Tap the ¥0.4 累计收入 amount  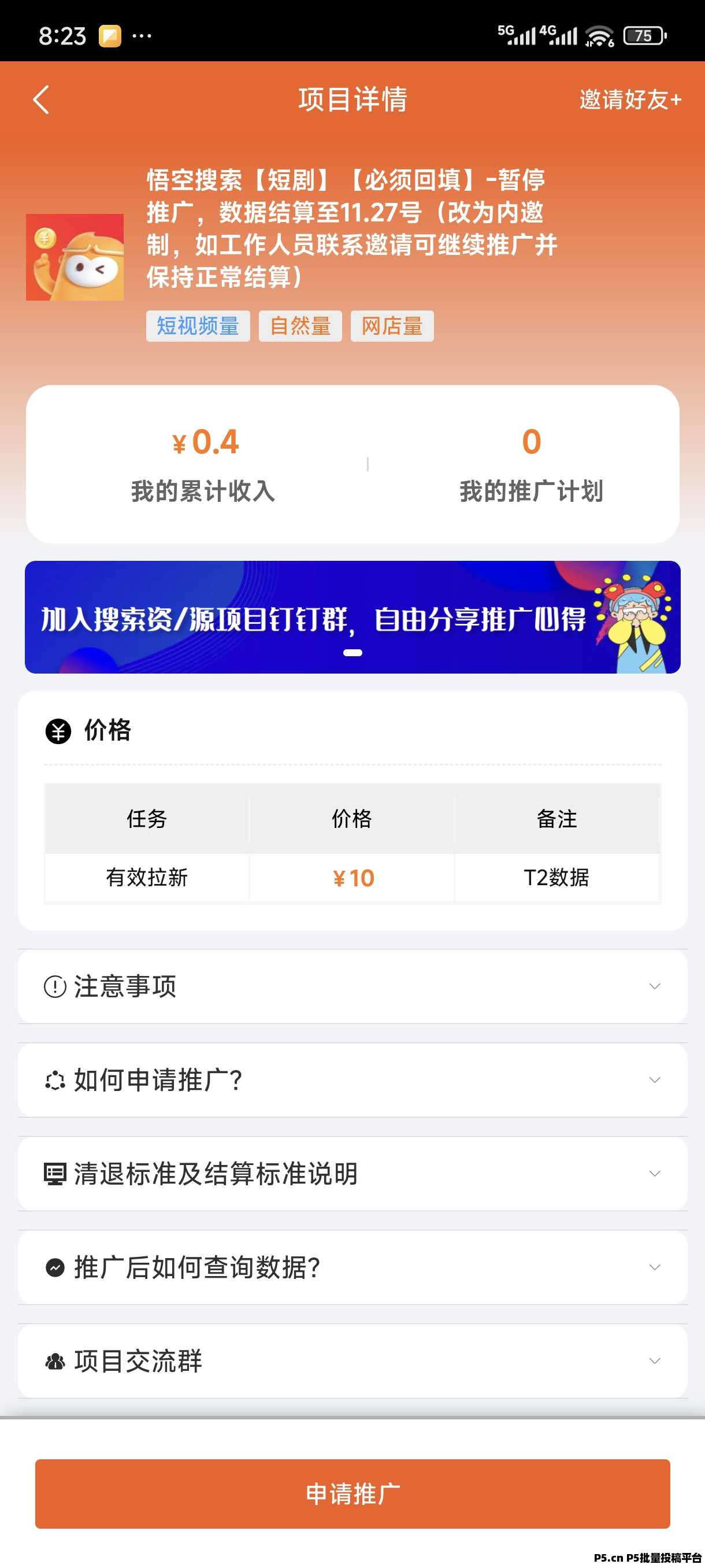204,442
